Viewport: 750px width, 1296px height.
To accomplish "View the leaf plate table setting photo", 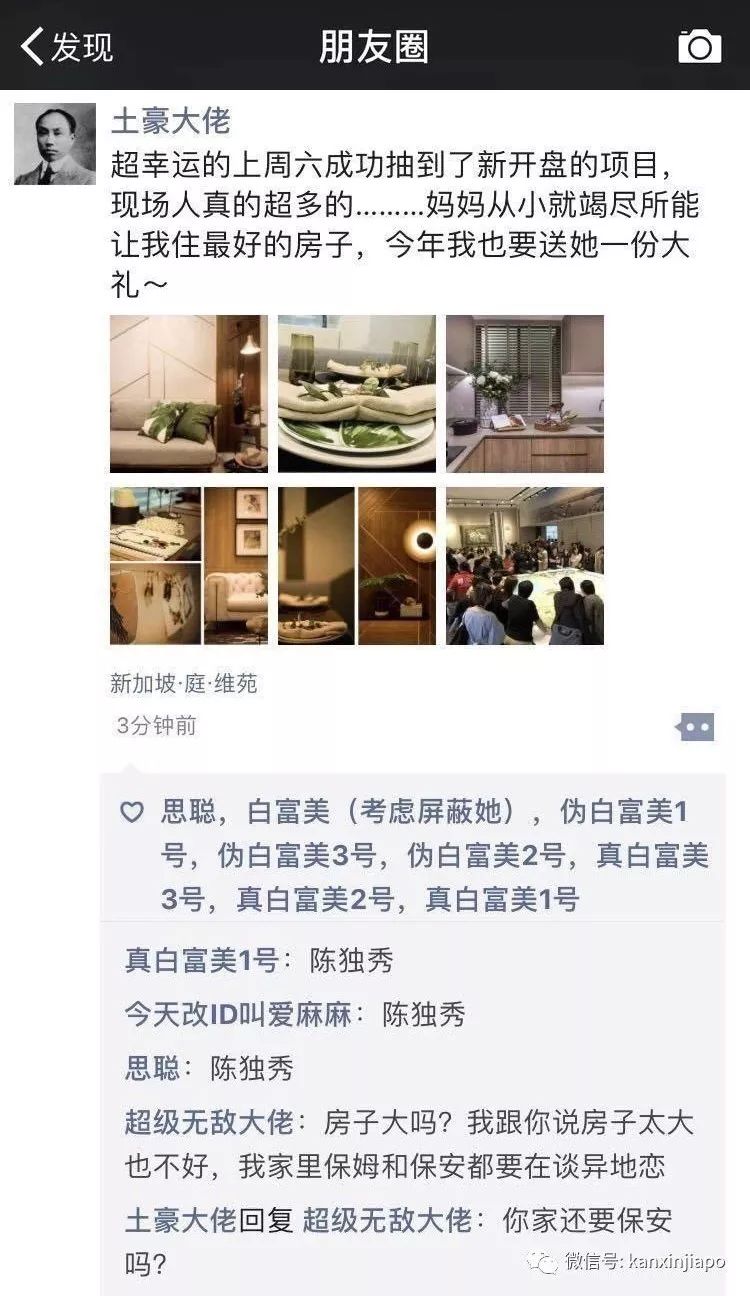I will point(357,393).
